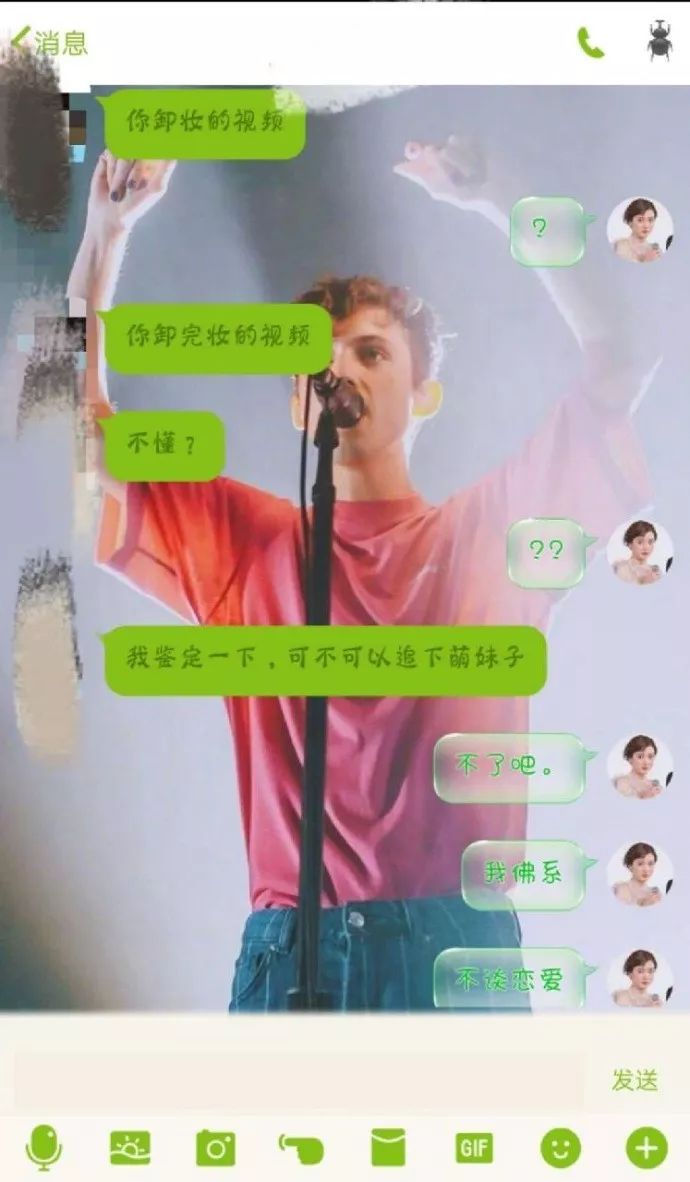Open the red envelope option
Screen dimensions: 690x1182
388,1148
